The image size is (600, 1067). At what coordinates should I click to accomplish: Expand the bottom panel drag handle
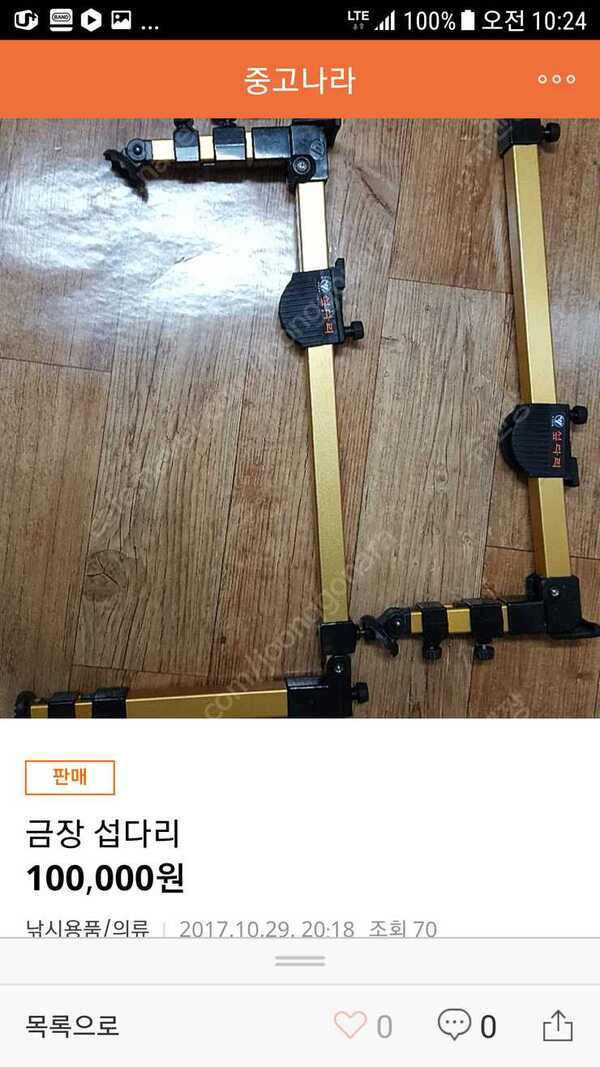(300, 961)
